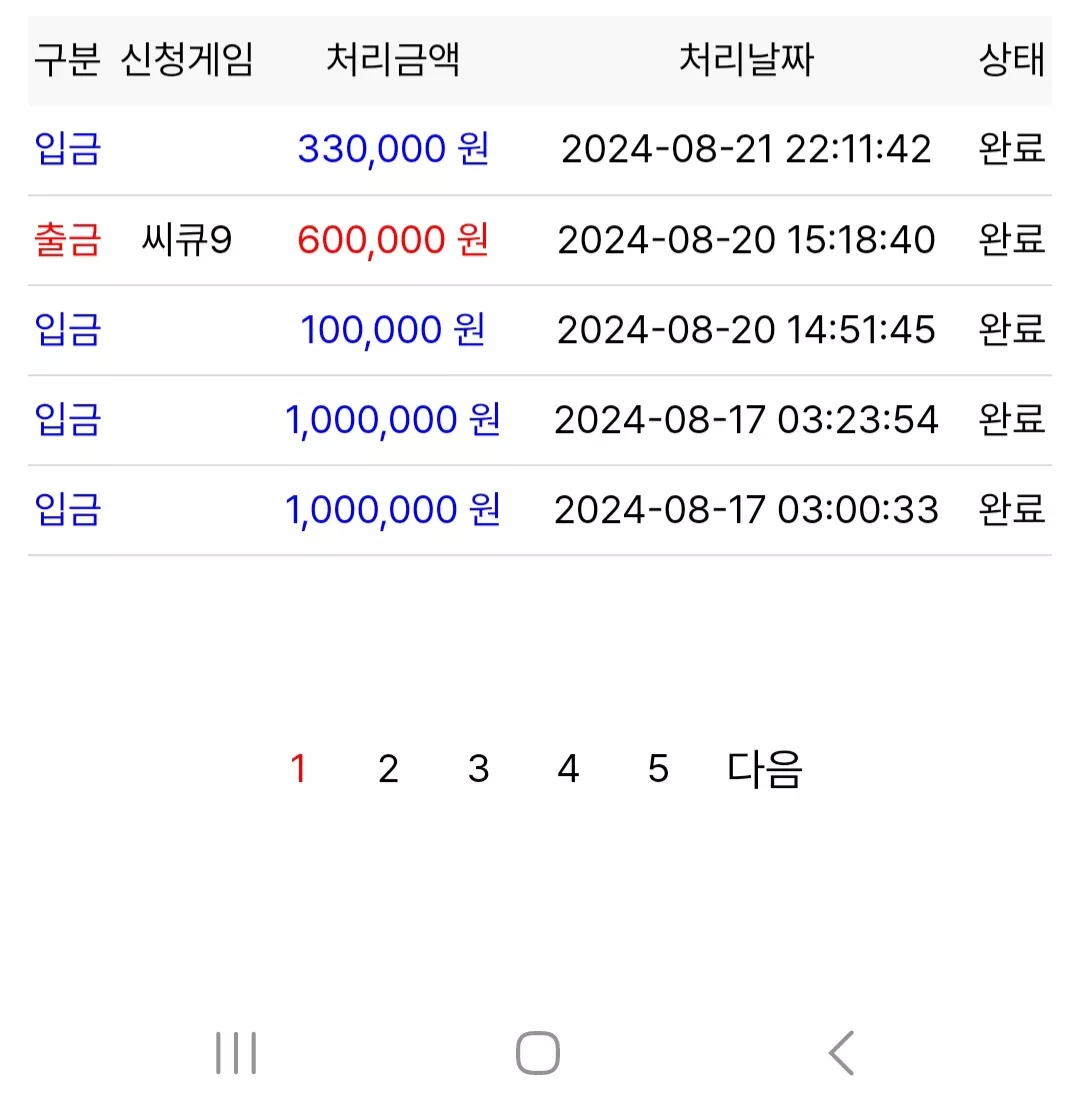Go to page 2 of the history
Viewport: 1080px width, 1117px height.
388,769
